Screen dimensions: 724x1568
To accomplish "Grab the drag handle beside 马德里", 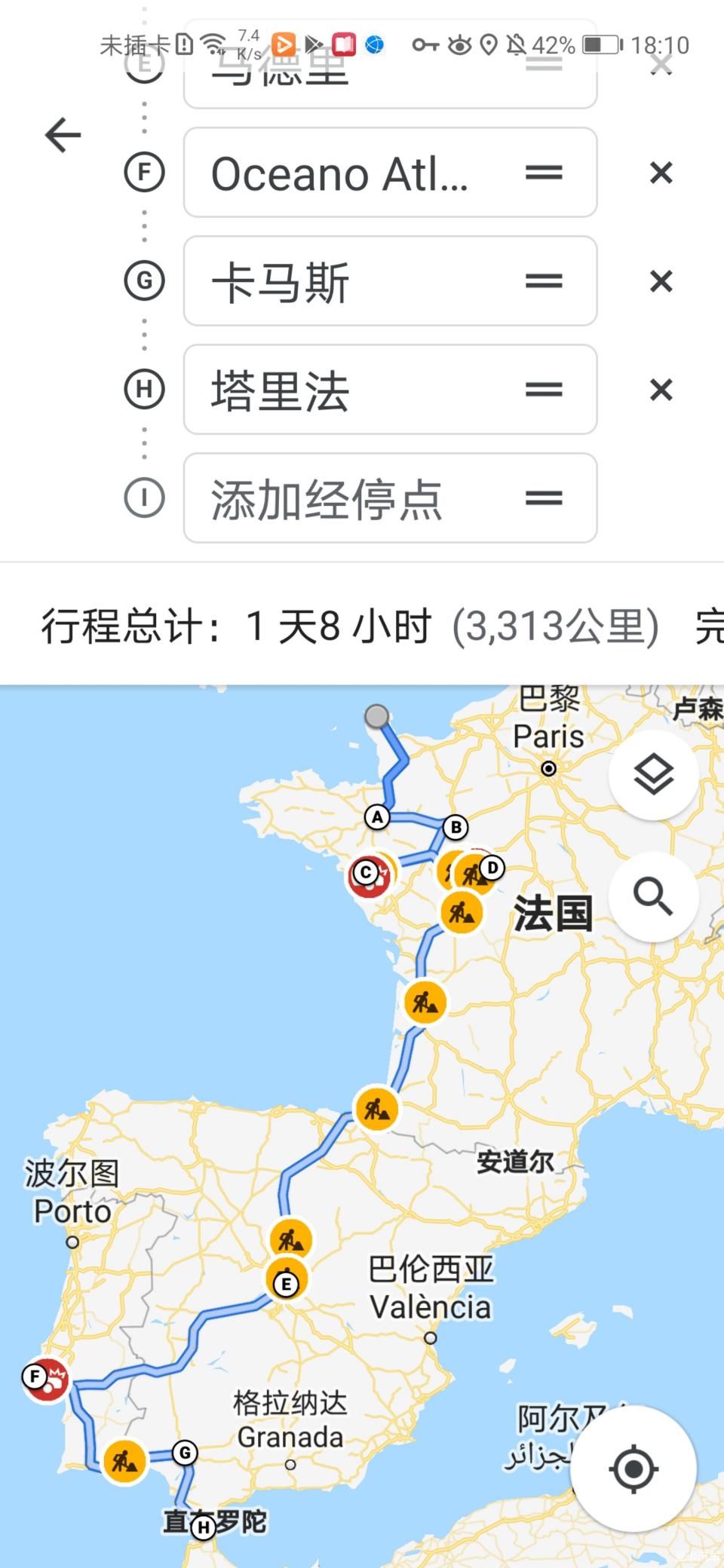I will pyautogui.click(x=545, y=64).
